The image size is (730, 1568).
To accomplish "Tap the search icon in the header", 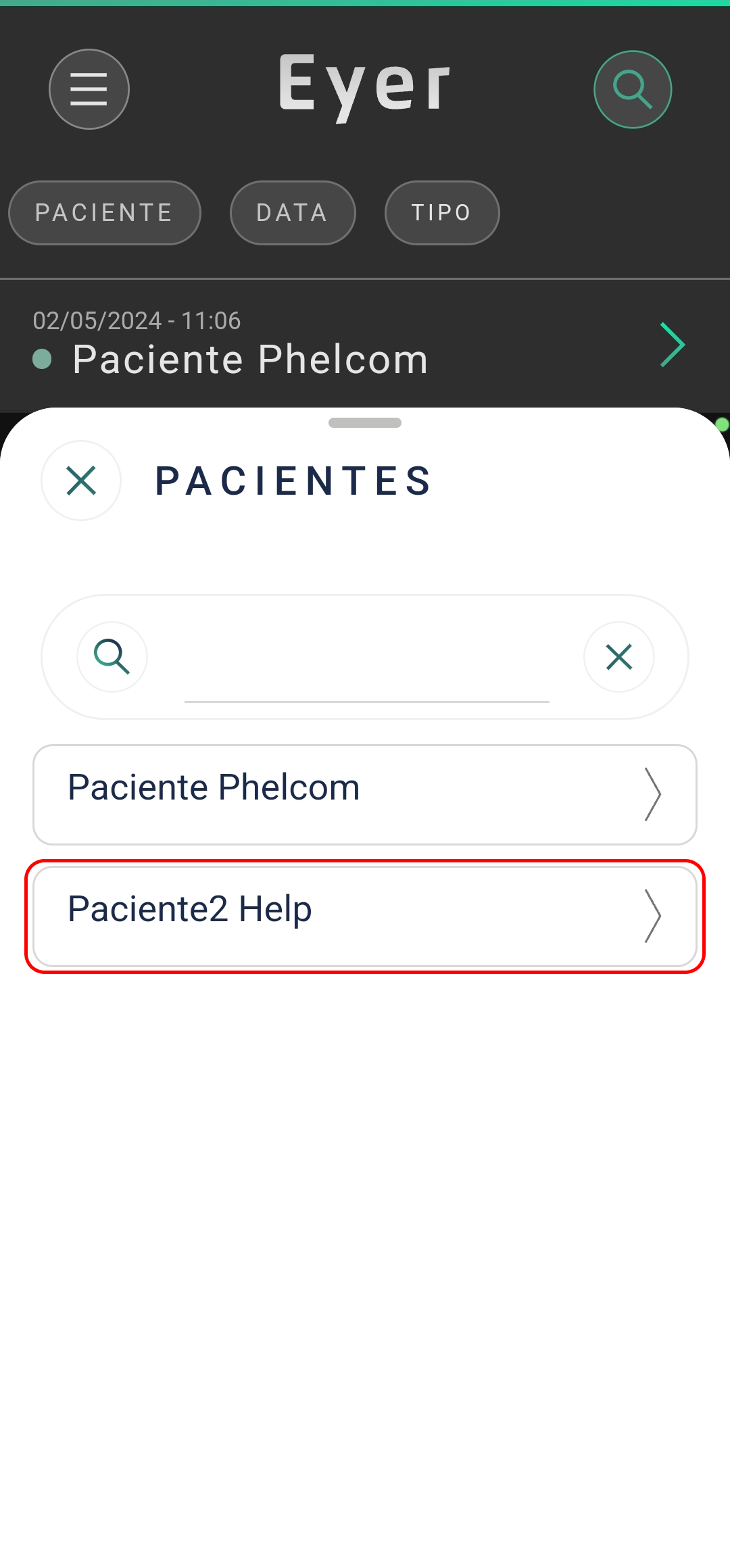I will [633, 89].
